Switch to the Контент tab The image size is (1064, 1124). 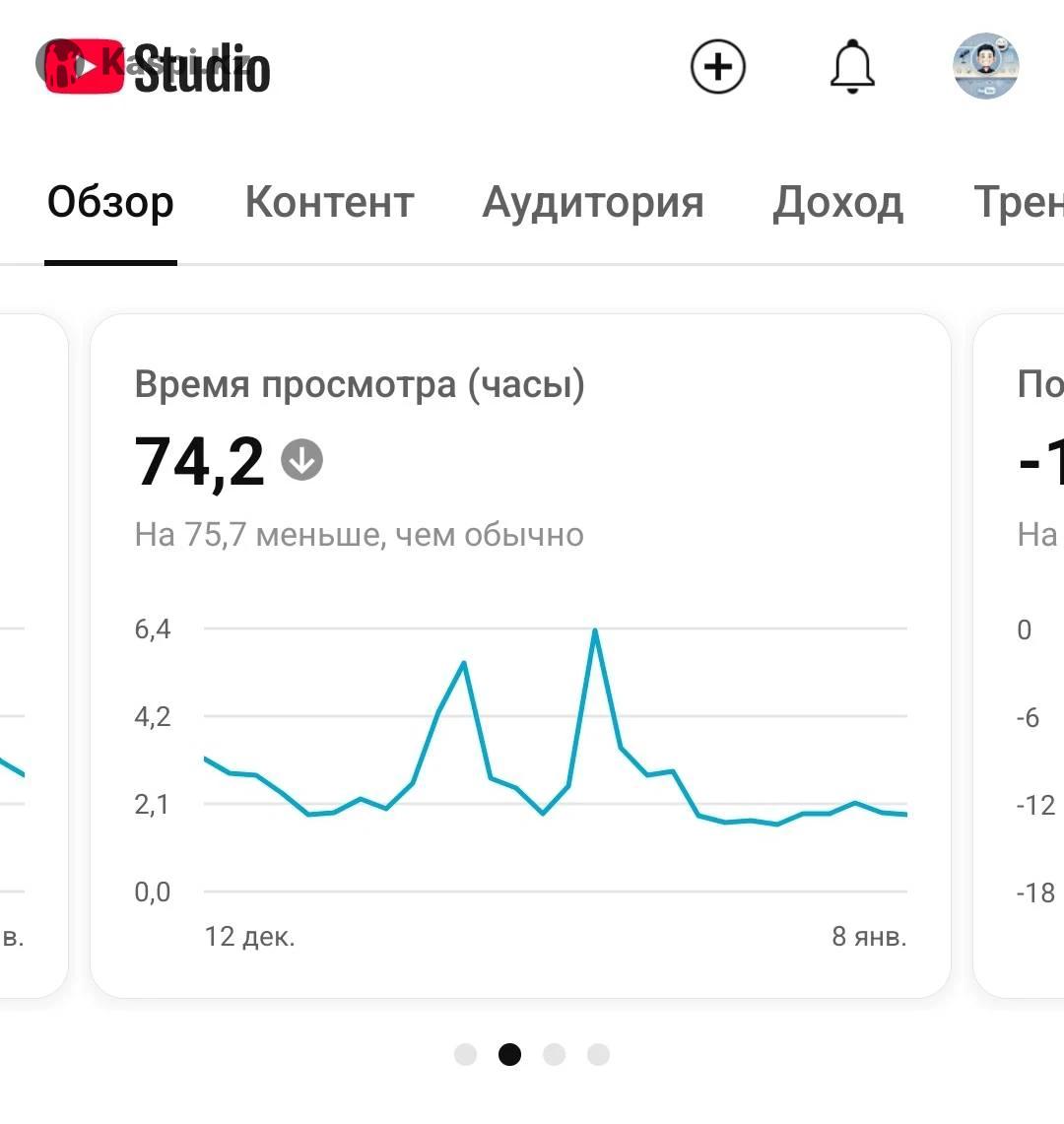coord(329,203)
